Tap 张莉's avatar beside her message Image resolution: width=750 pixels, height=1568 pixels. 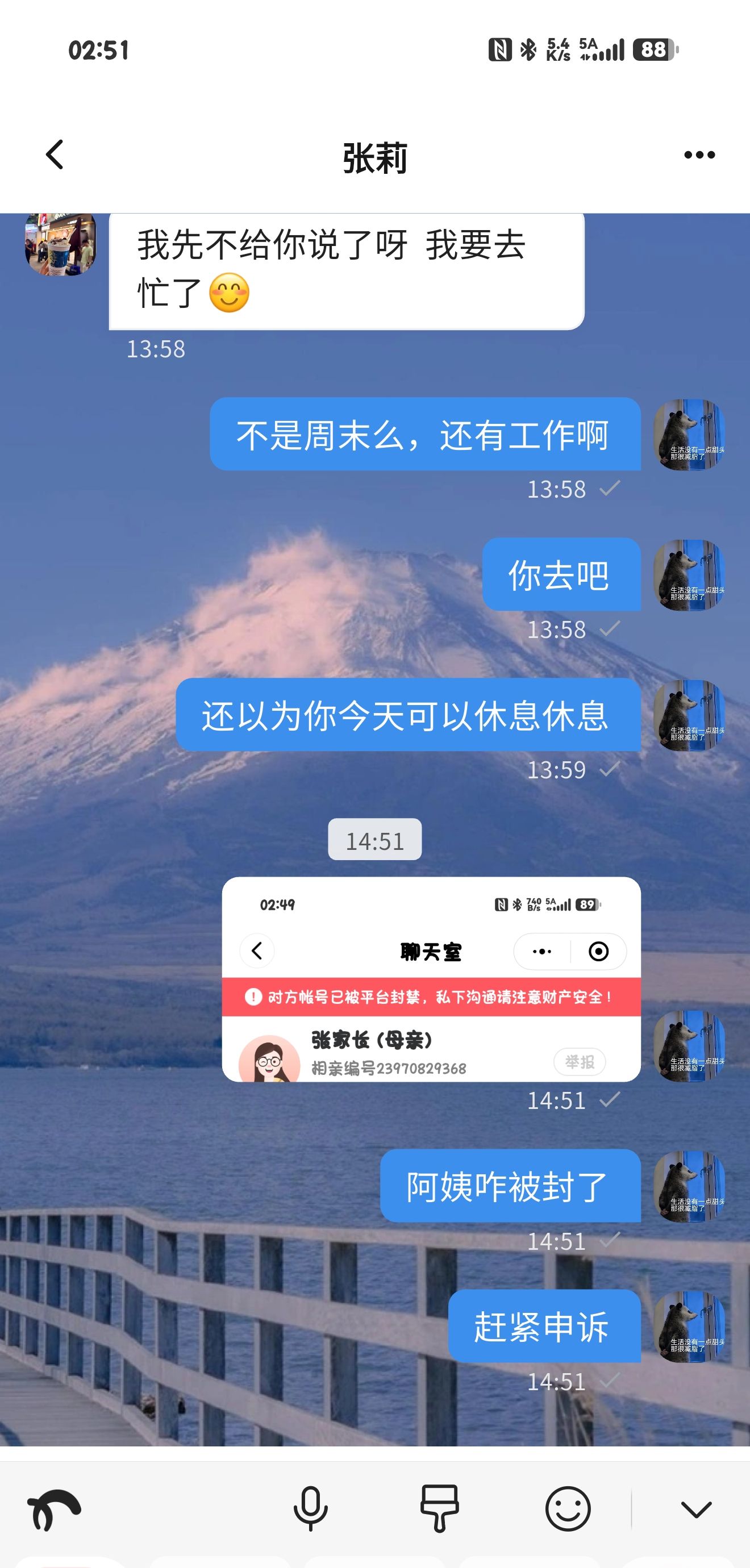pos(60,244)
